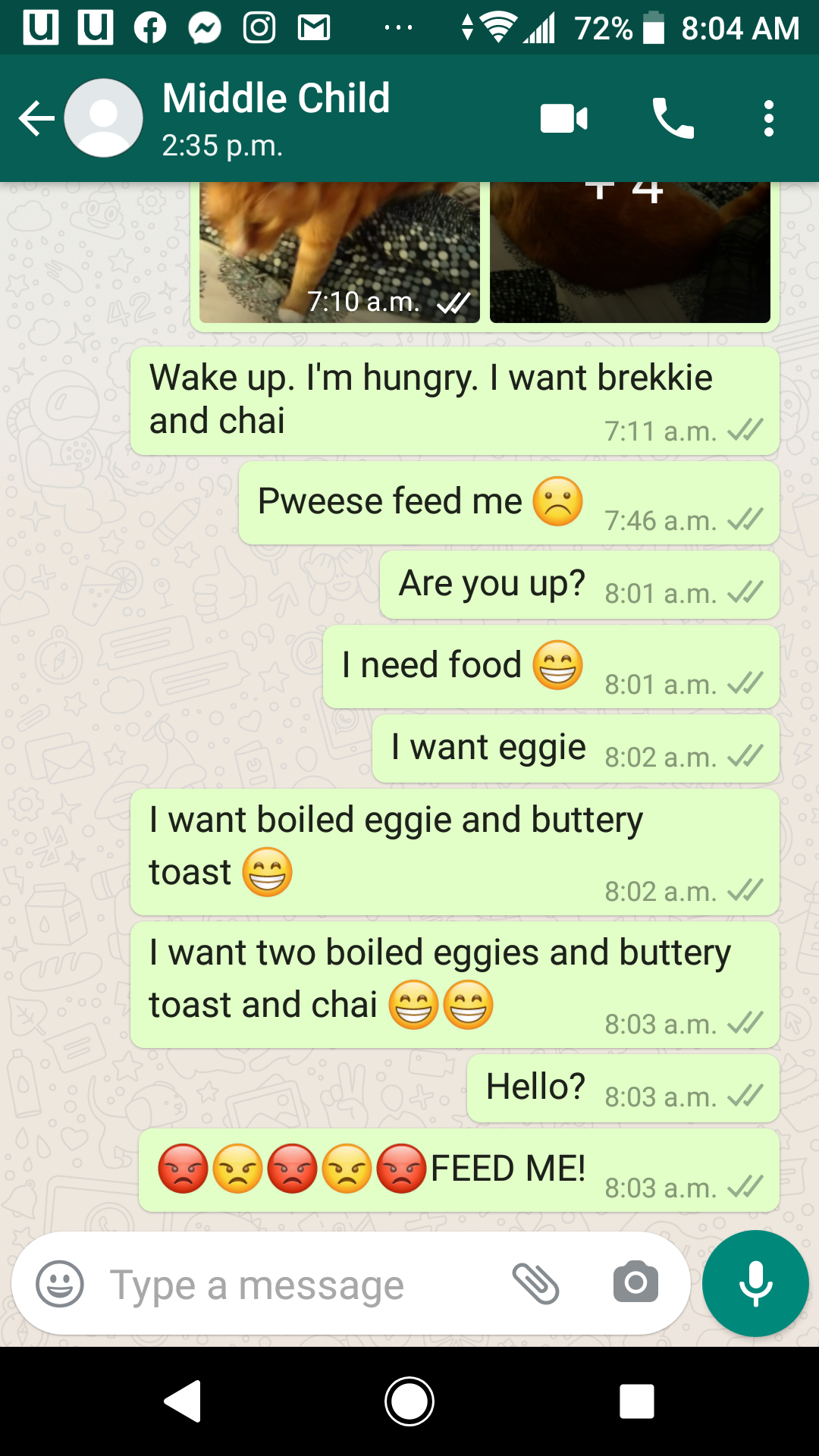Attach a file with the paperclip

coord(535,1284)
